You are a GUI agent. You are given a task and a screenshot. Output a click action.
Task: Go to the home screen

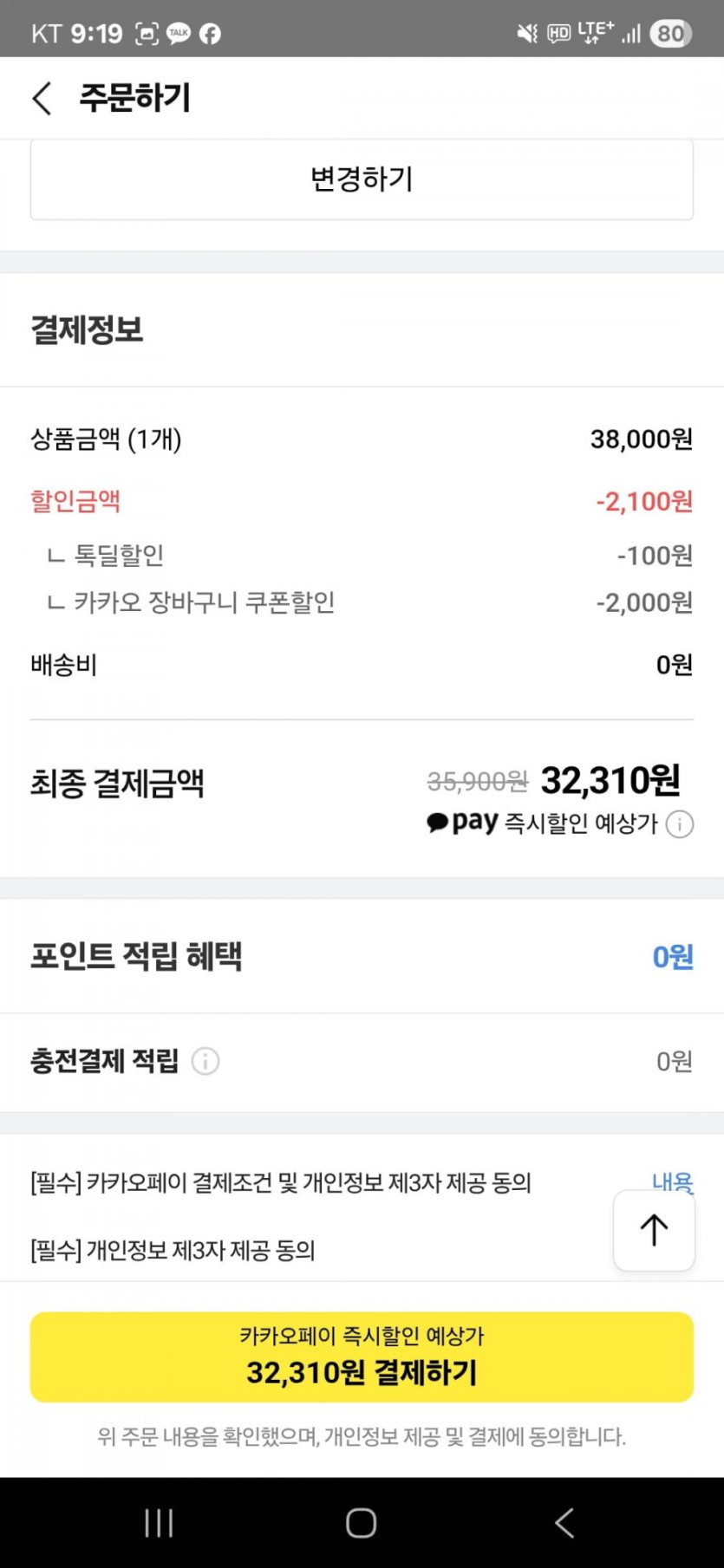tap(361, 1522)
